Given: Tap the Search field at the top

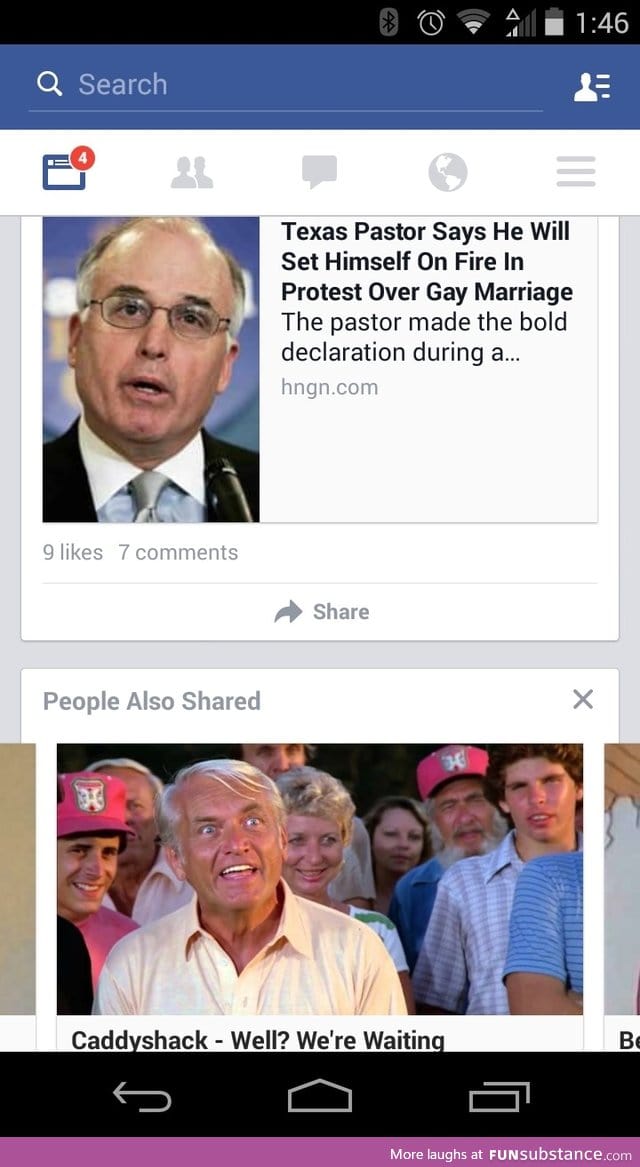Looking at the screenshot, I should [285, 85].
